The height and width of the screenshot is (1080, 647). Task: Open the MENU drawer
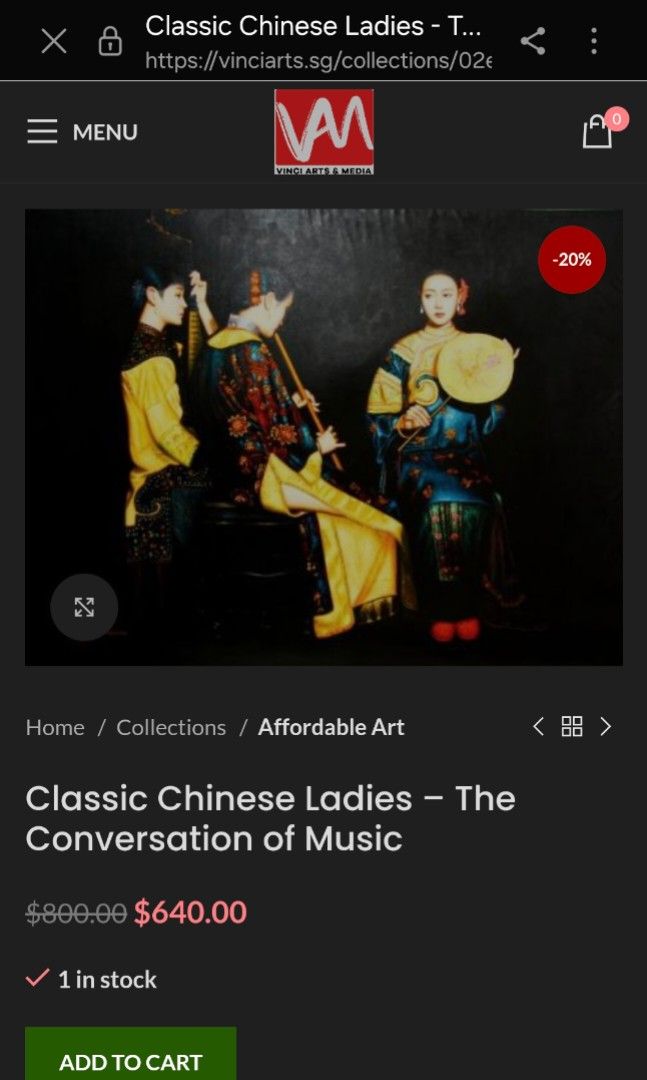83,132
